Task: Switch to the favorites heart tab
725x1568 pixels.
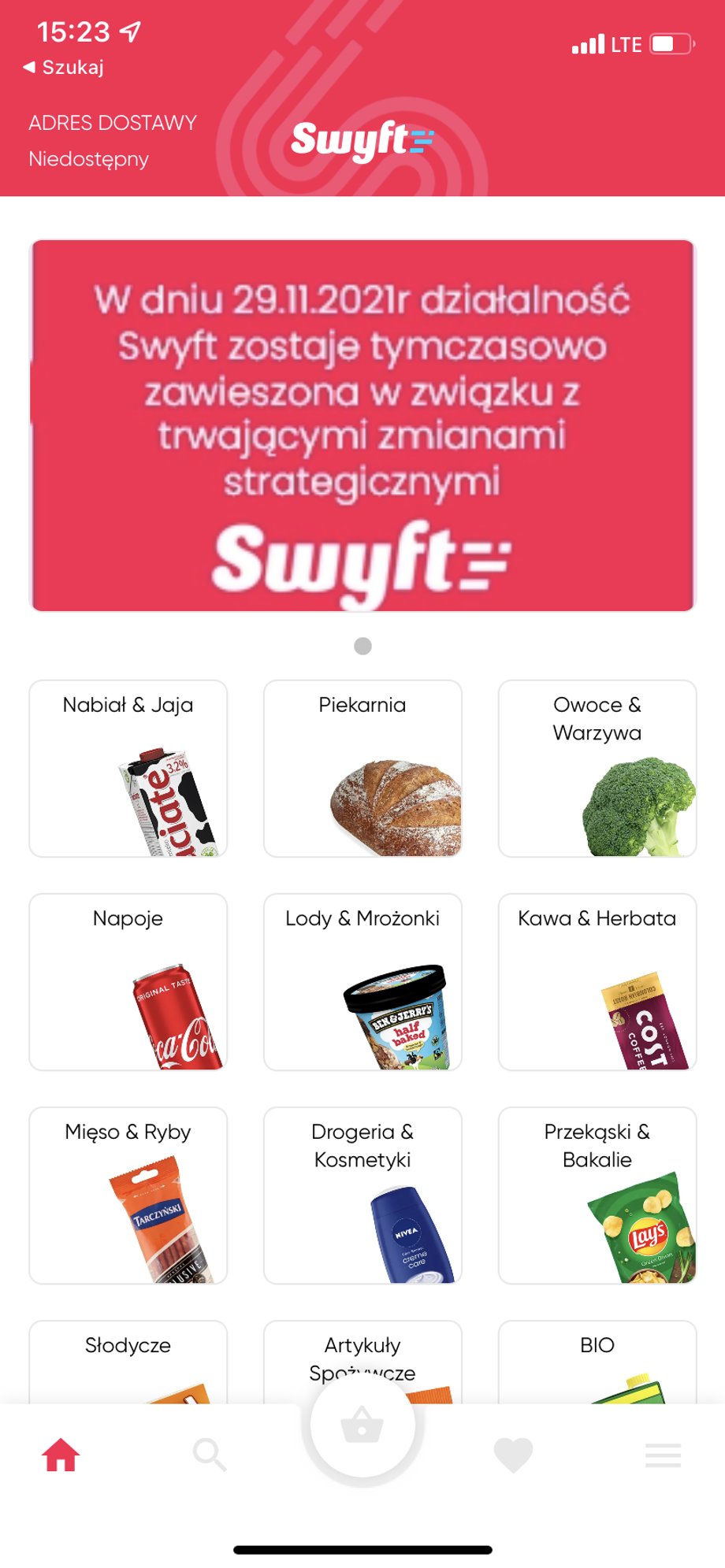Action: tap(513, 1455)
